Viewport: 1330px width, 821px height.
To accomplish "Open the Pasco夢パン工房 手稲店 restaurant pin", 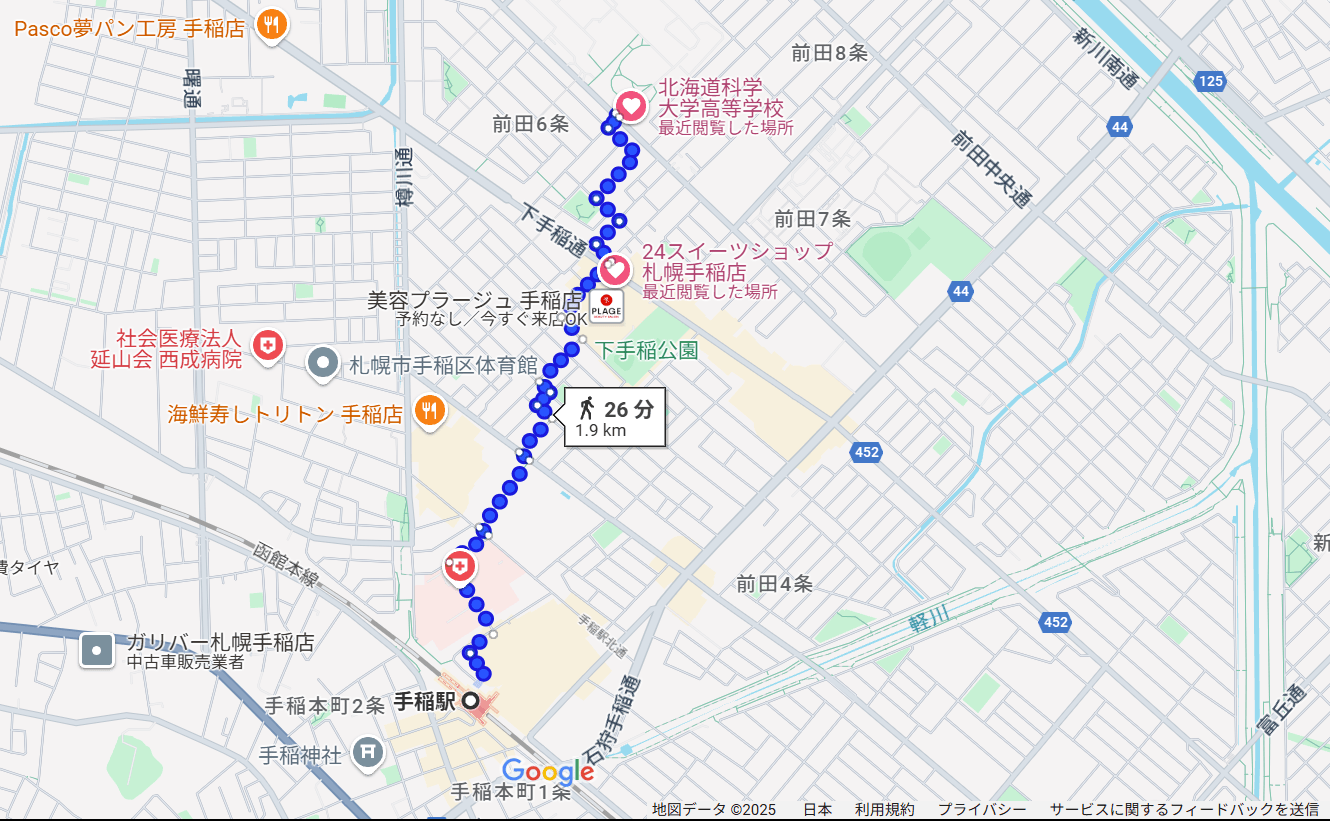I will pyautogui.click(x=271, y=25).
